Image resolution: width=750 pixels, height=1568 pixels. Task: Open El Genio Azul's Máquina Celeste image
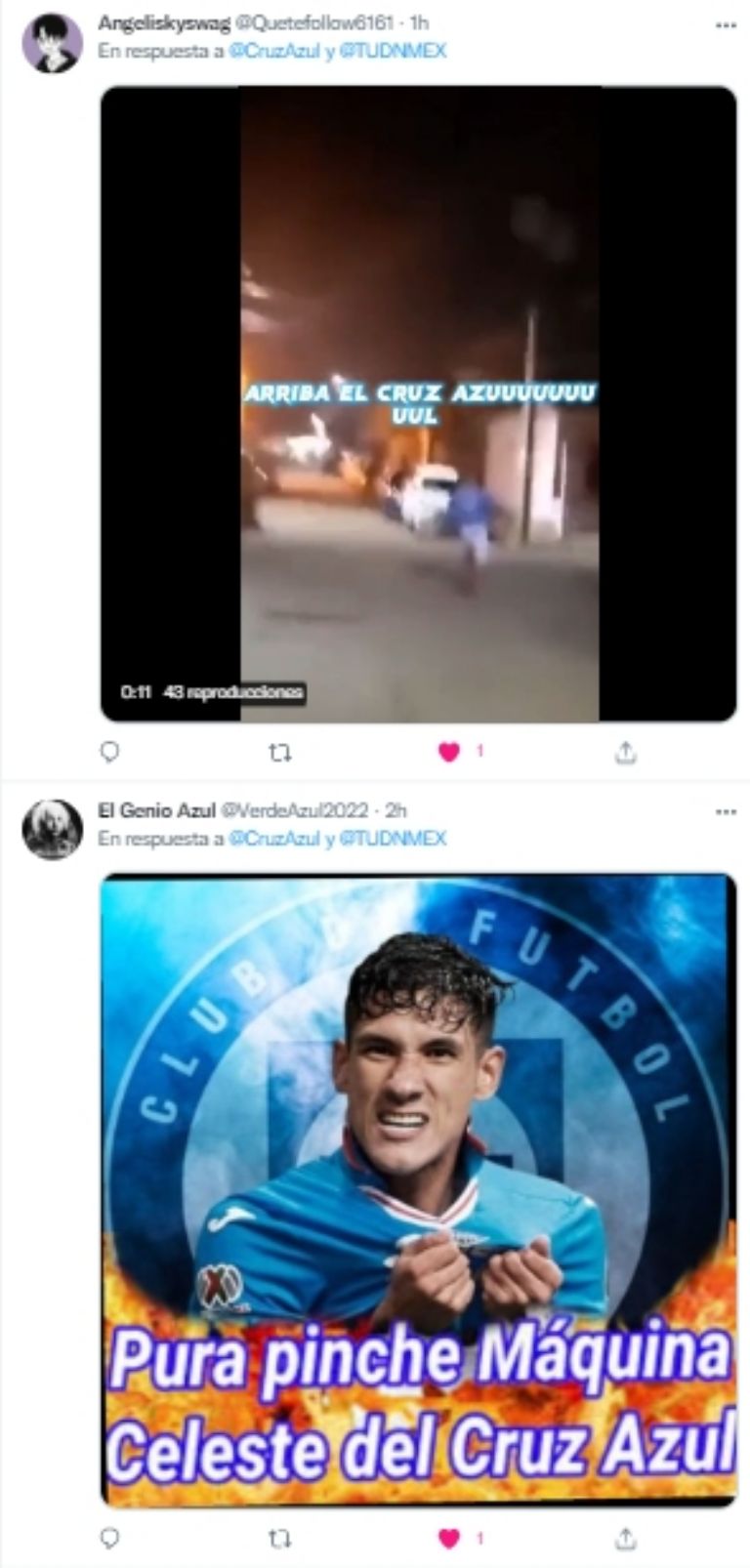tap(419, 1189)
